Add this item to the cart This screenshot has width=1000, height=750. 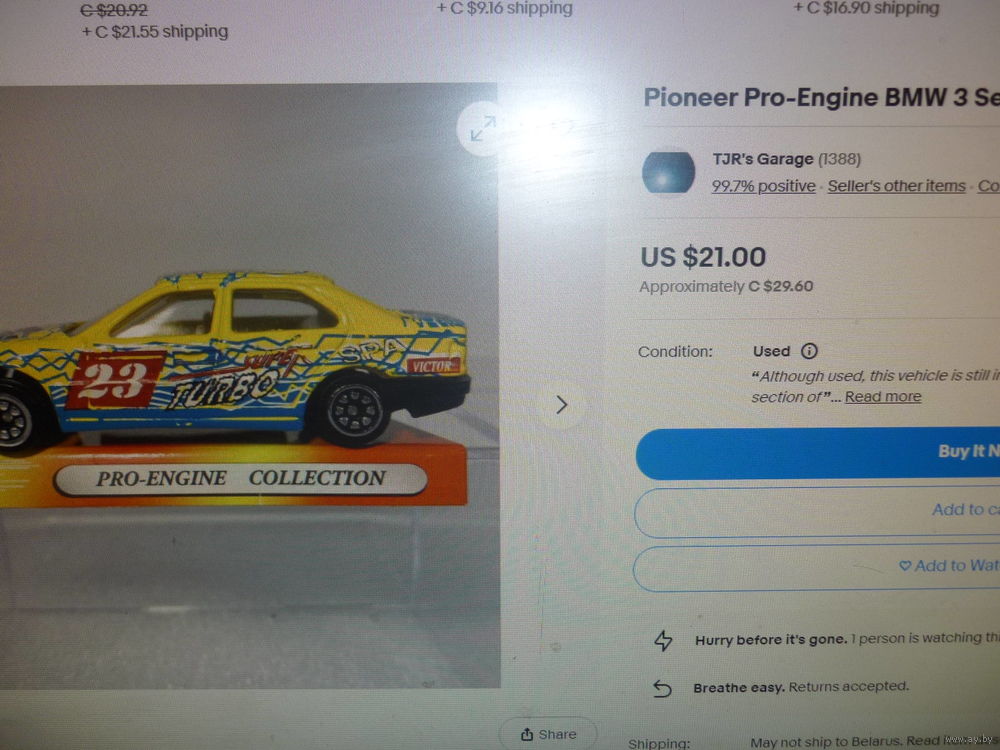820,510
